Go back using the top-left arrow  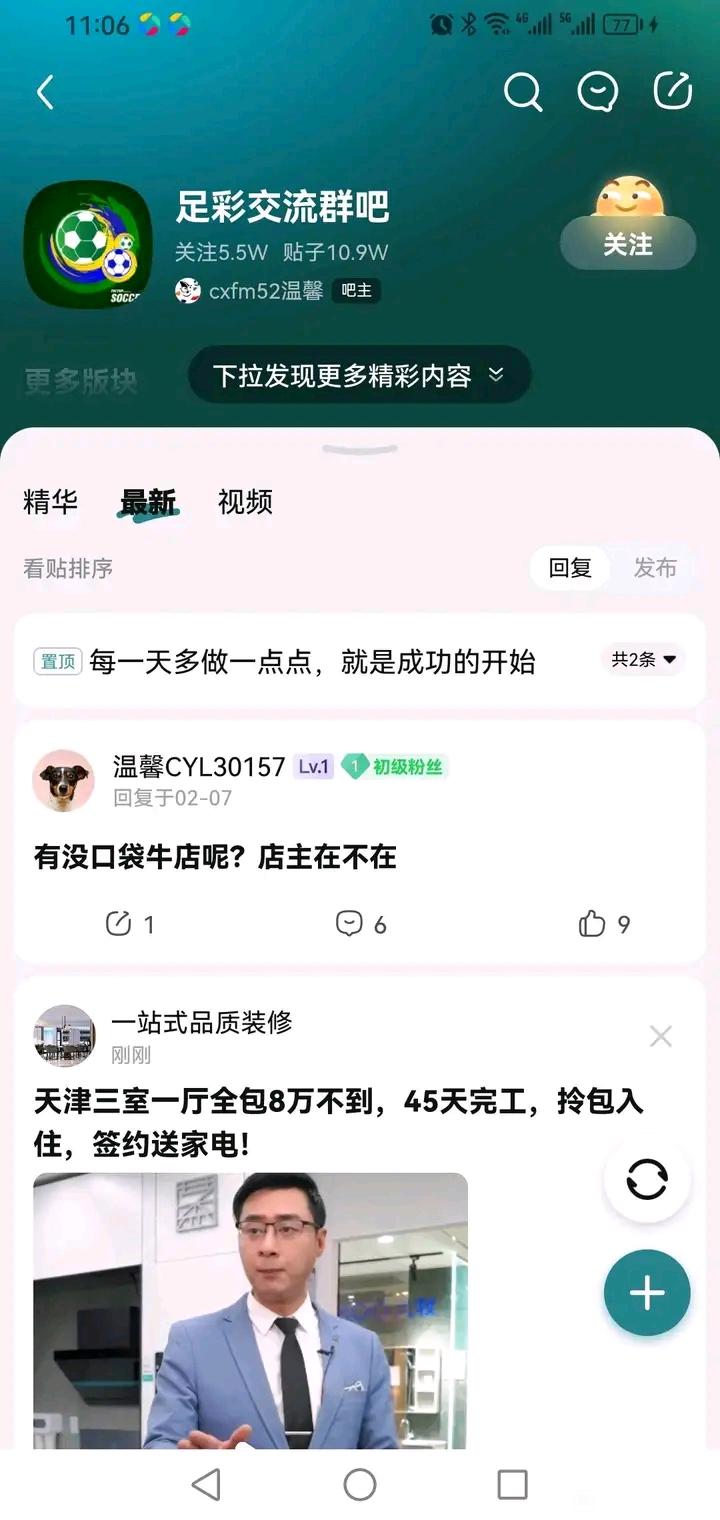(x=45, y=93)
